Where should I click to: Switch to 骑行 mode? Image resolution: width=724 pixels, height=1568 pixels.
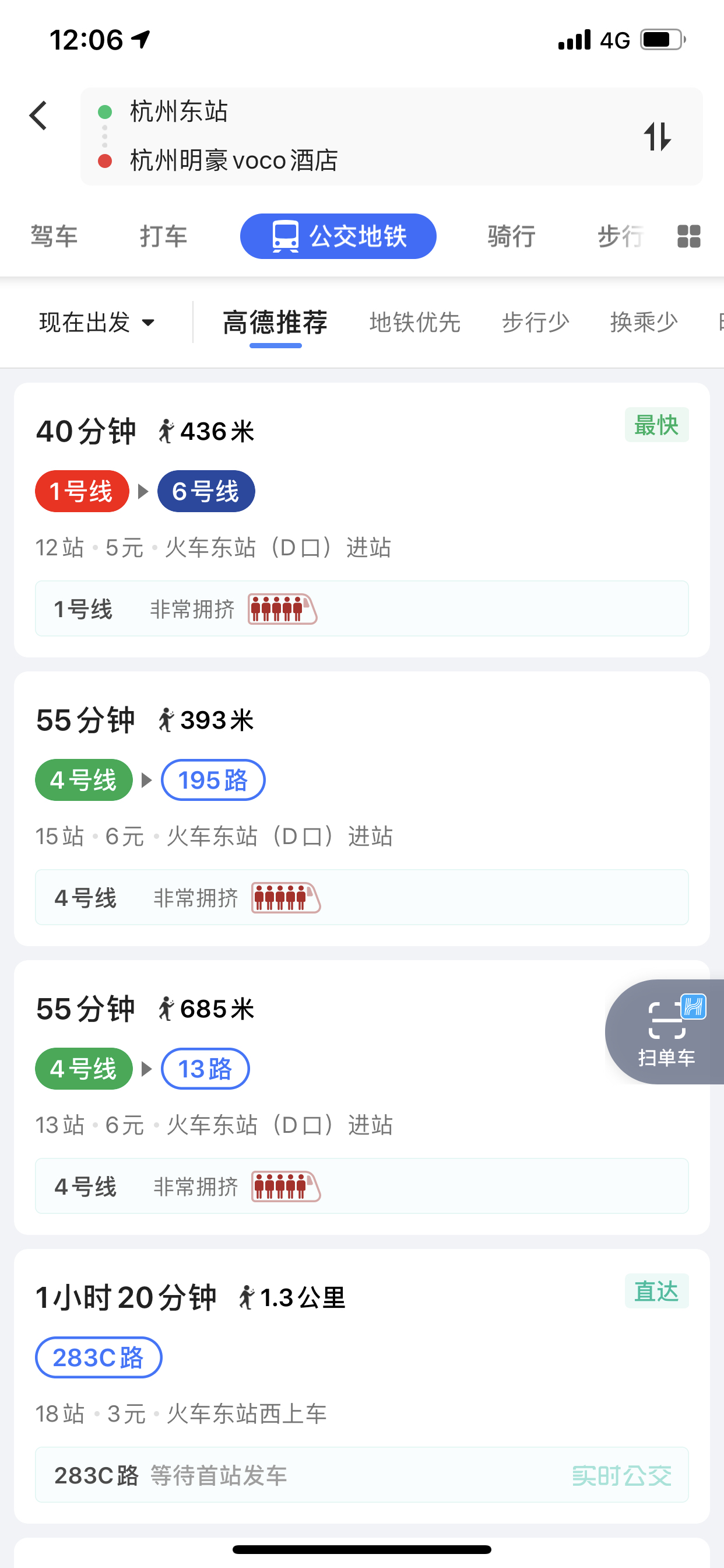pyautogui.click(x=511, y=236)
